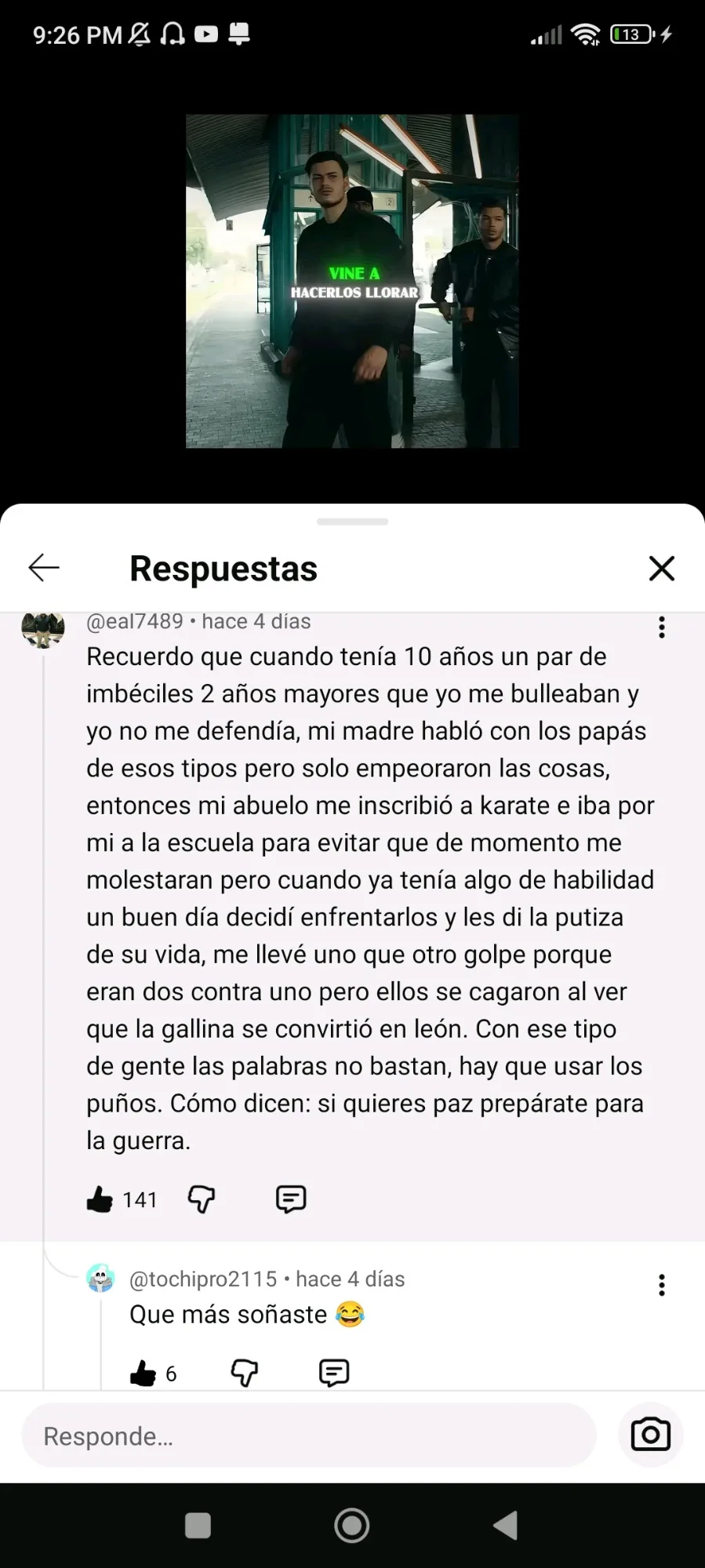Open options menu for @eal7489's comment
The height and width of the screenshot is (1568, 705).
tap(662, 627)
